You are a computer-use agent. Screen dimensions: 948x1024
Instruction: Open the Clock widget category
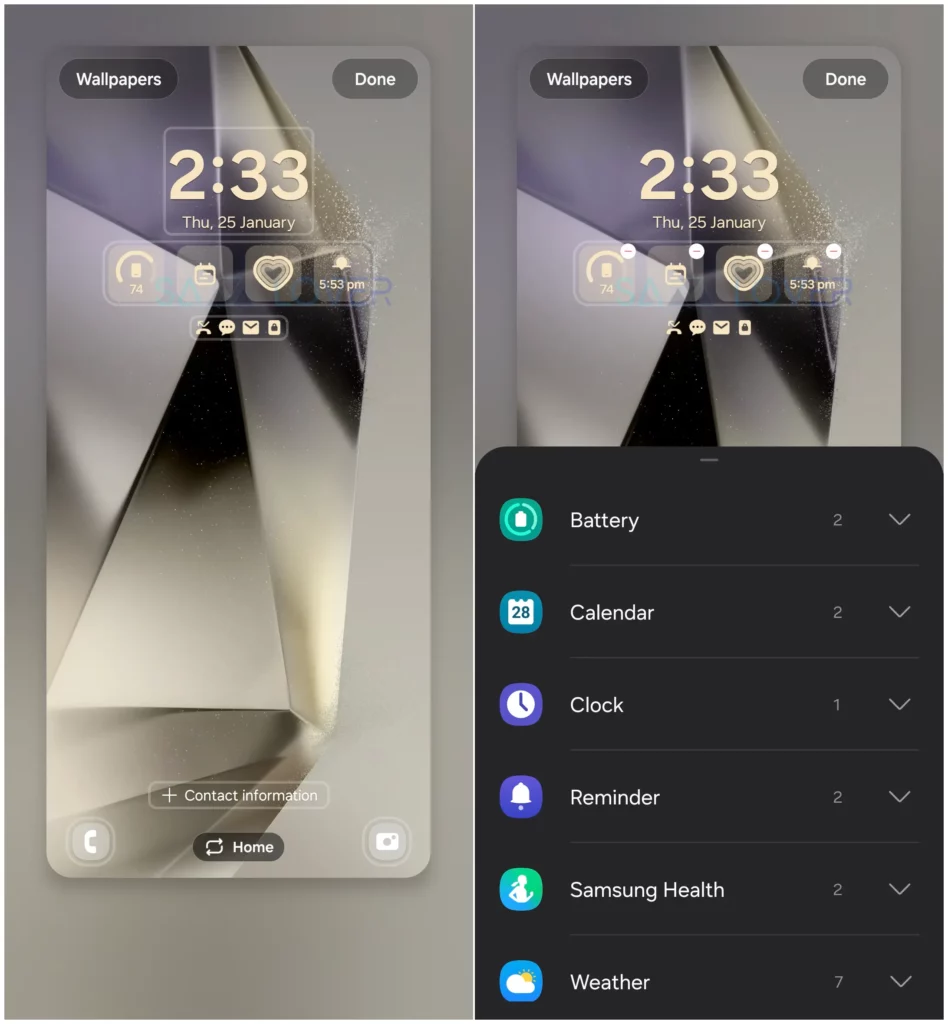pyautogui.click(x=899, y=704)
